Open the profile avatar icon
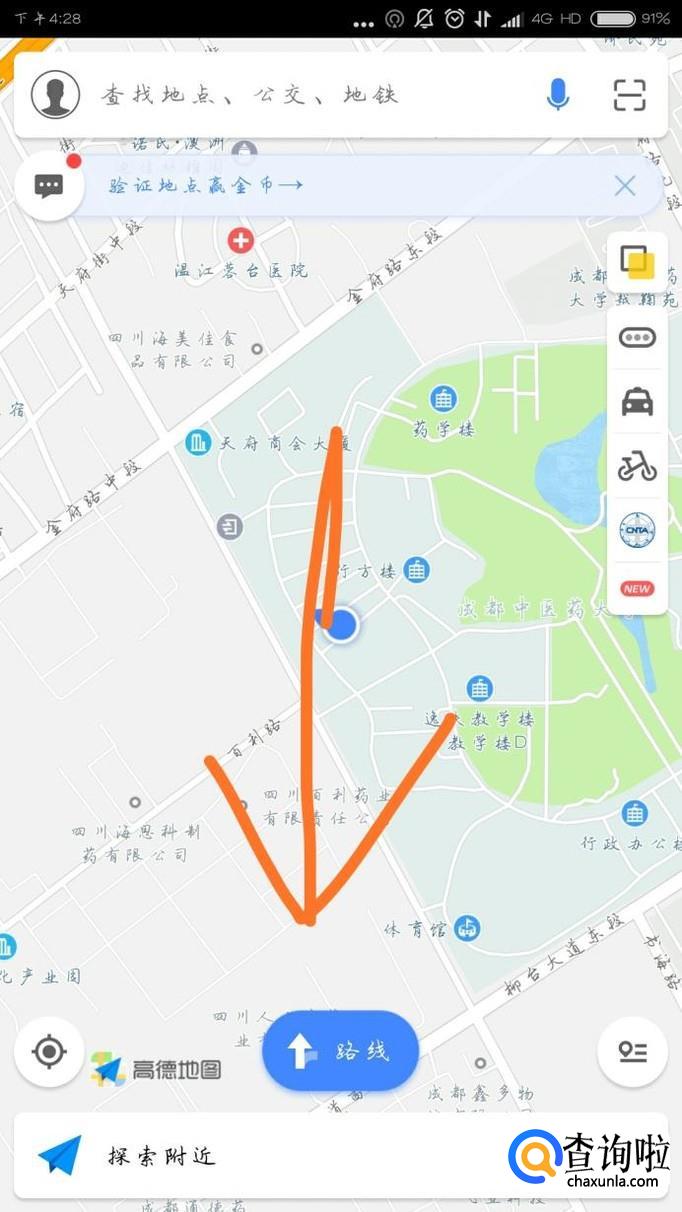This screenshot has height=1212, width=682. pyautogui.click(x=55, y=95)
